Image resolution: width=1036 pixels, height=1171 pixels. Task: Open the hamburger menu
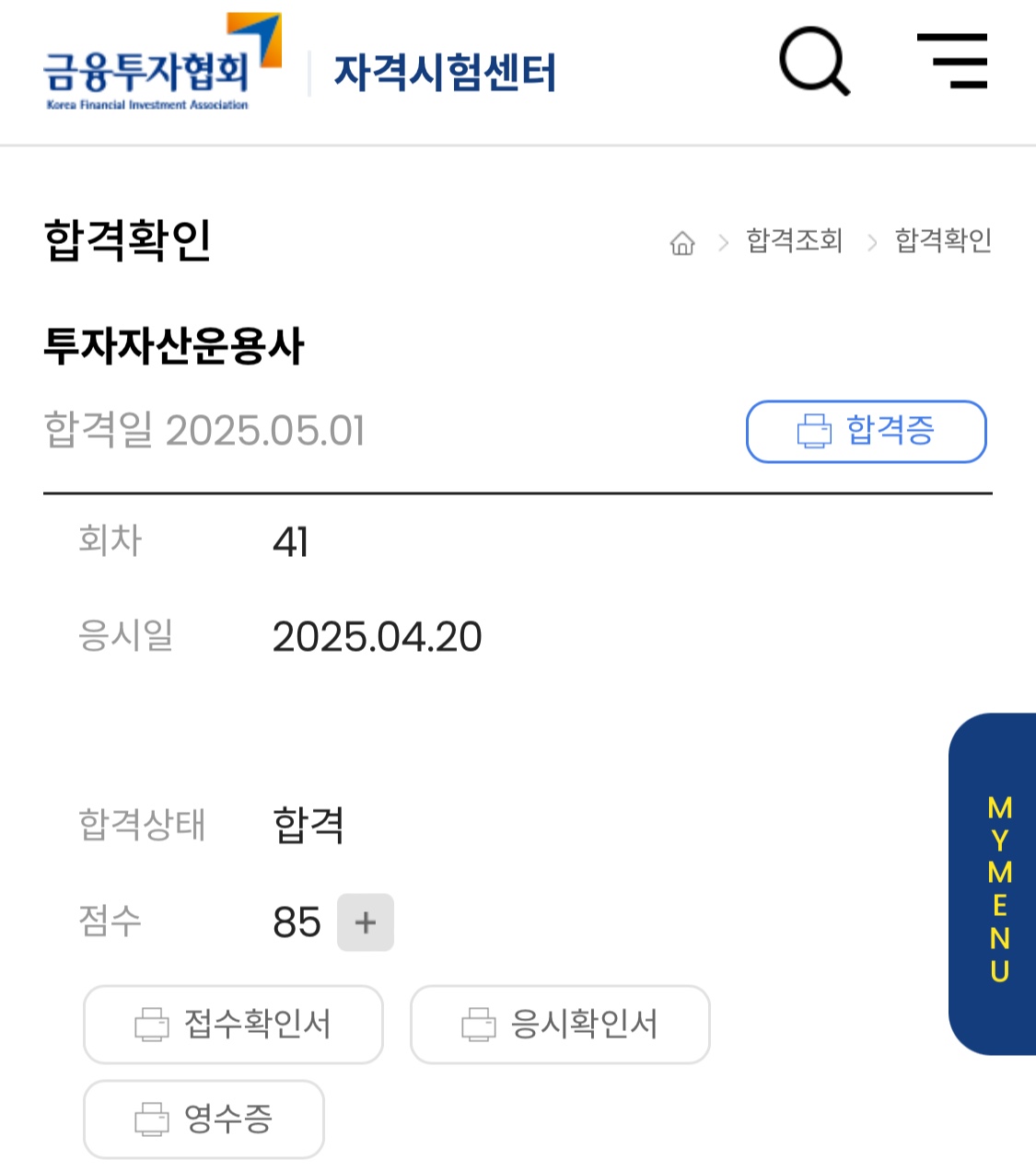pos(952,61)
